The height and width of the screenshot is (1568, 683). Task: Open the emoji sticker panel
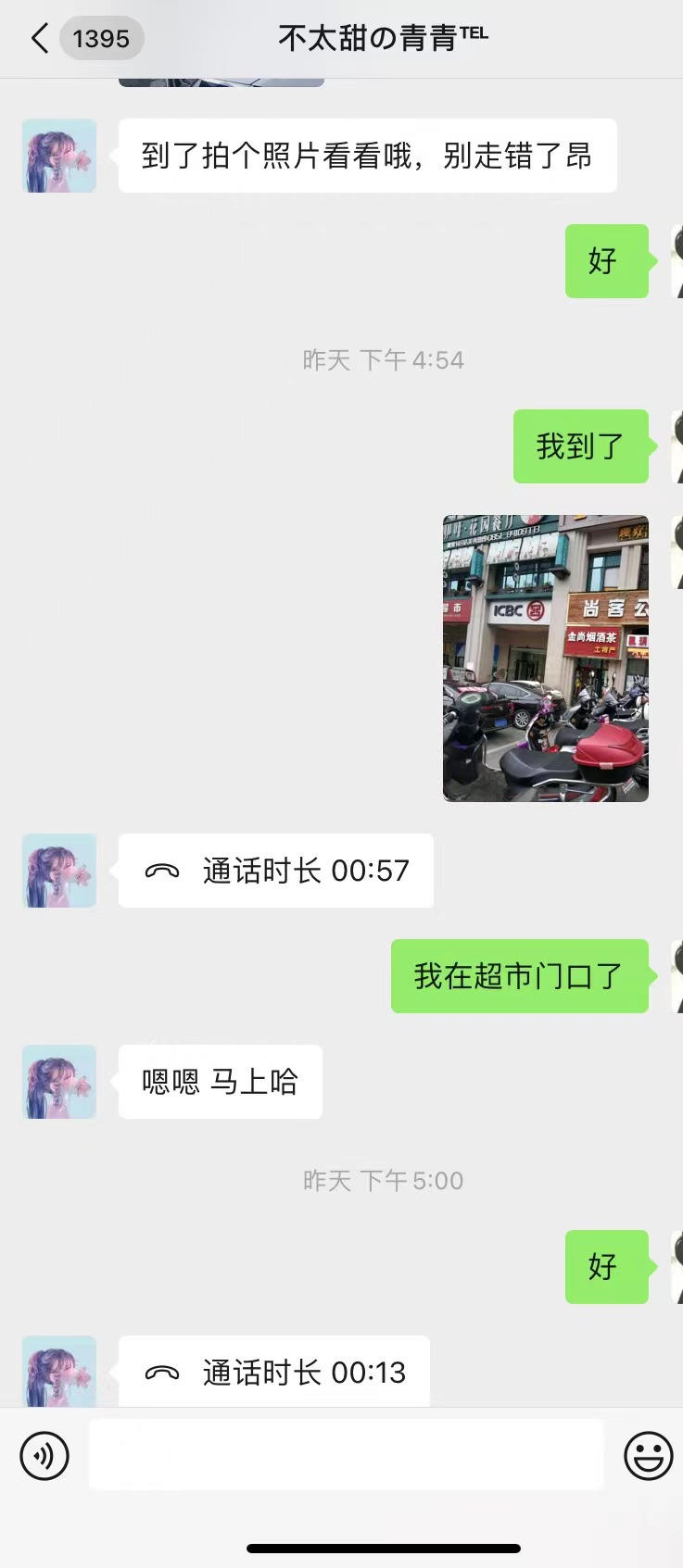(648, 1455)
